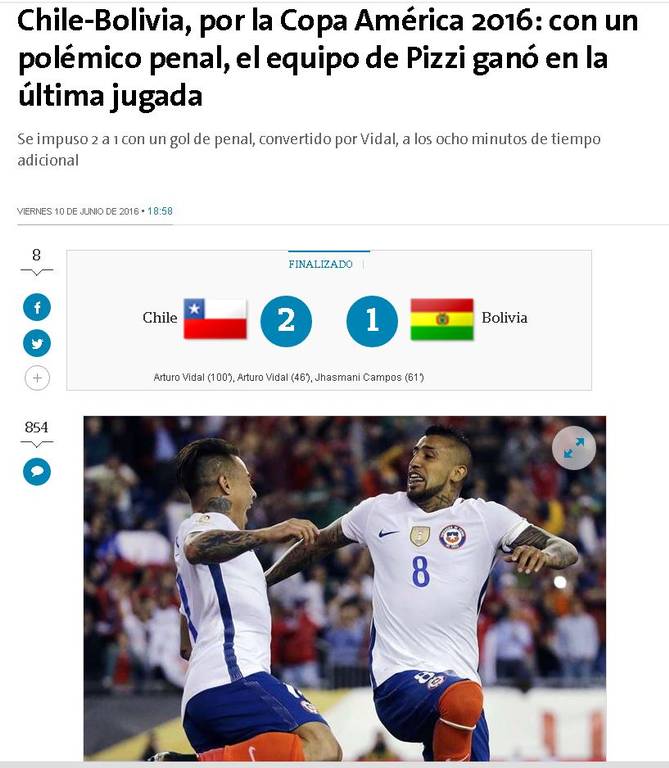Share the article on Facebook
The image size is (669, 768).
[37, 308]
